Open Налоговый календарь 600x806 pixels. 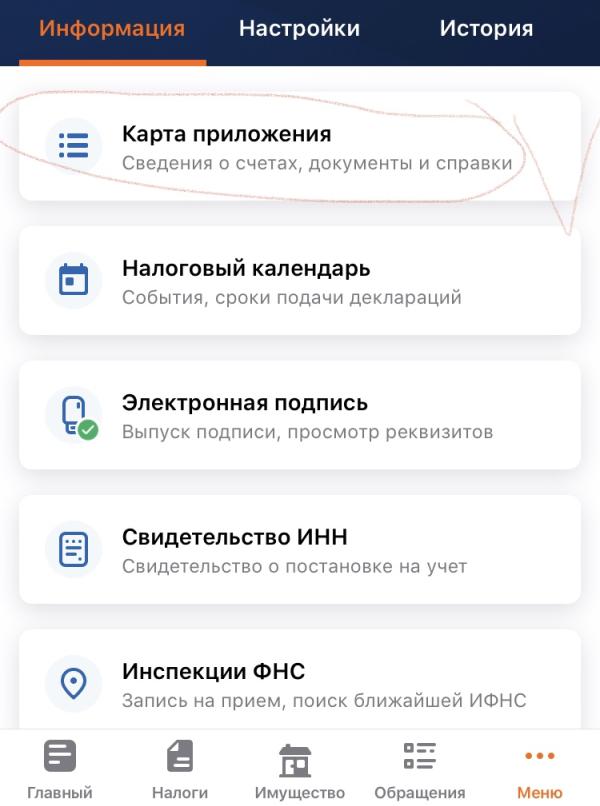tap(300, 281)
